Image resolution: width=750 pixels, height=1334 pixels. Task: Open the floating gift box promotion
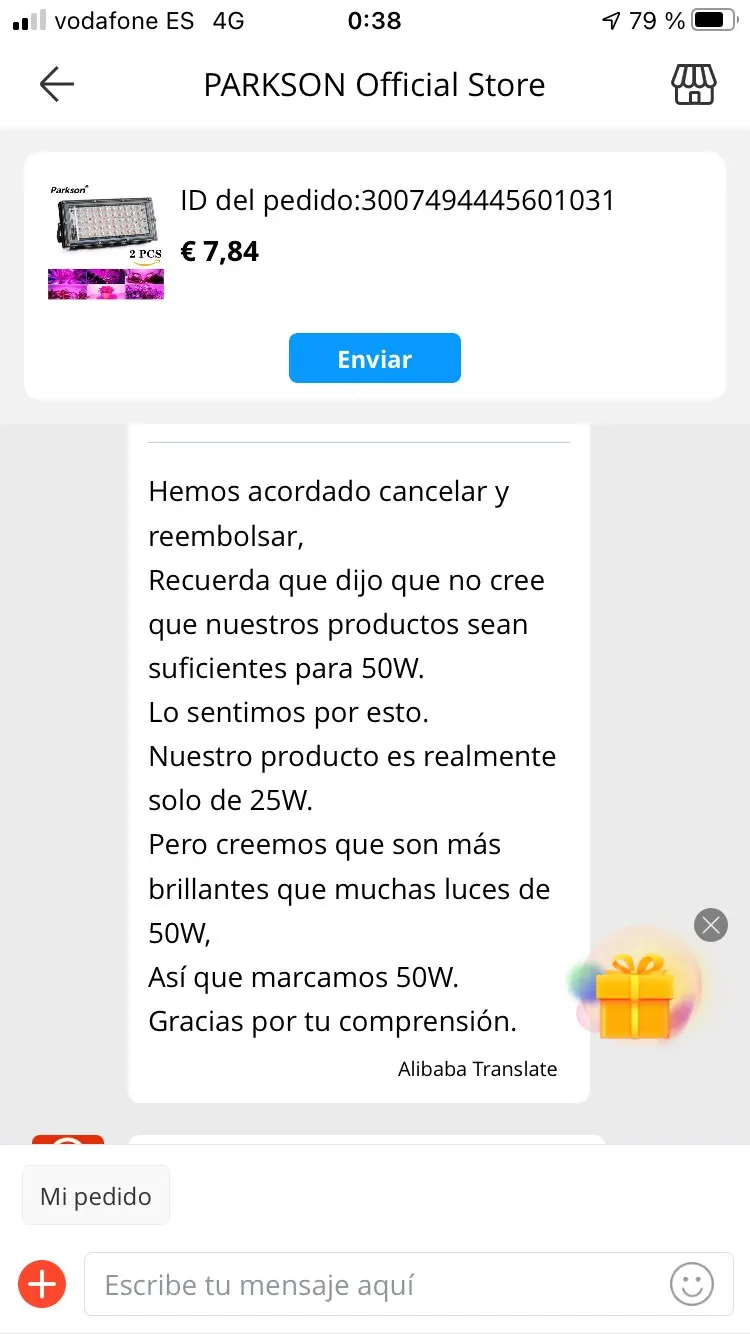(633, 994)
